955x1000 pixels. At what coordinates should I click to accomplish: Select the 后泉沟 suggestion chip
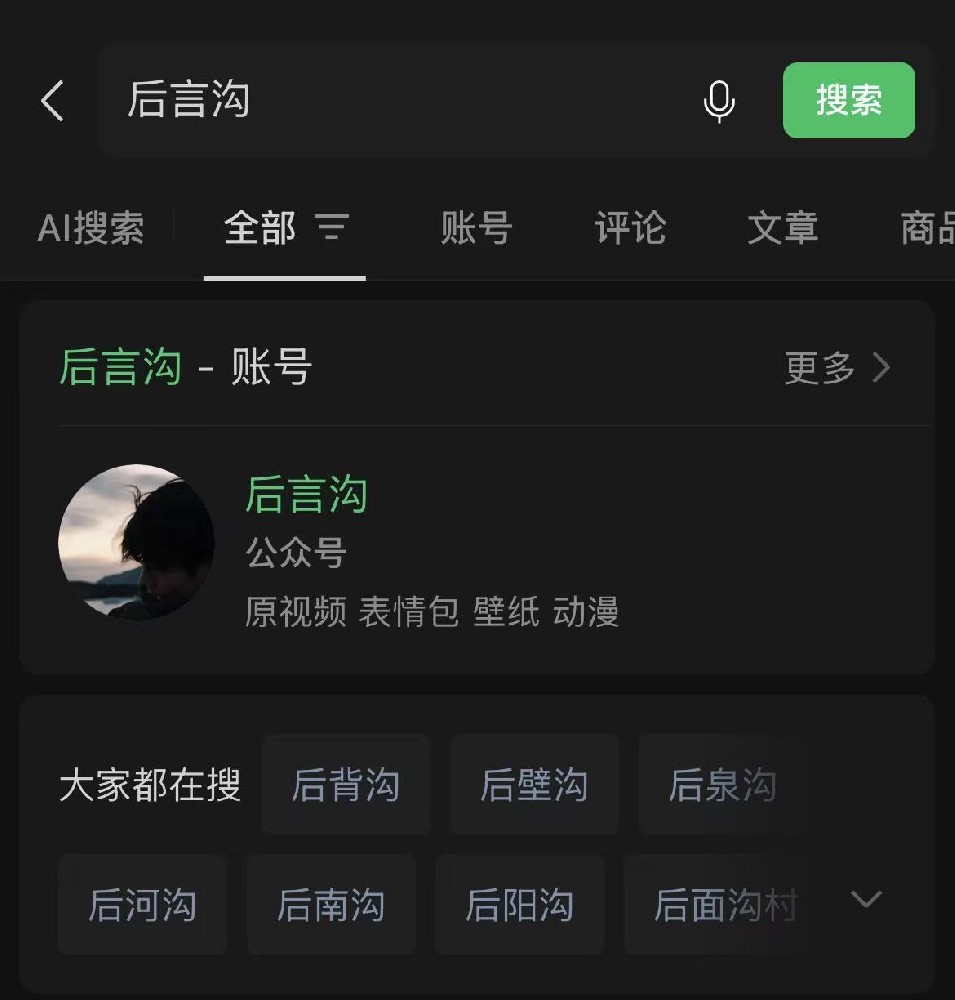(722, 785)
